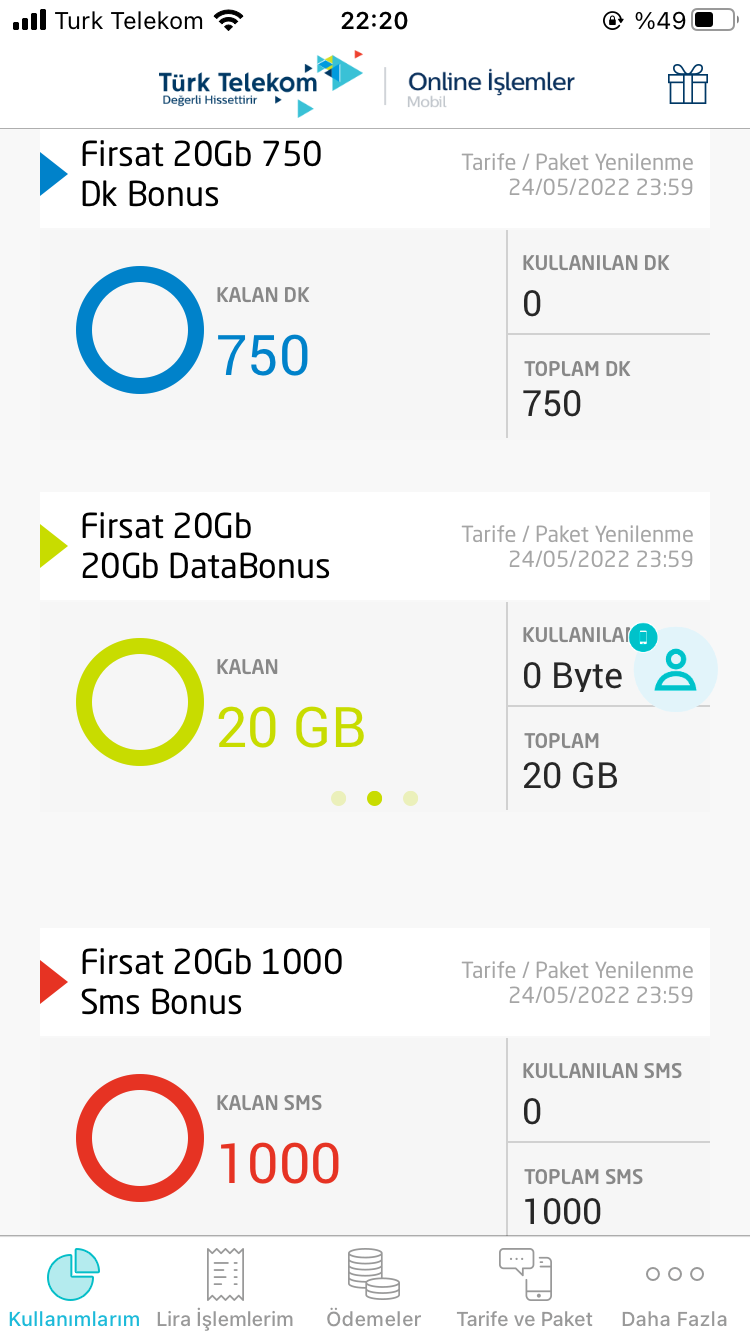Open the gift box offers icon

point(688,84)
